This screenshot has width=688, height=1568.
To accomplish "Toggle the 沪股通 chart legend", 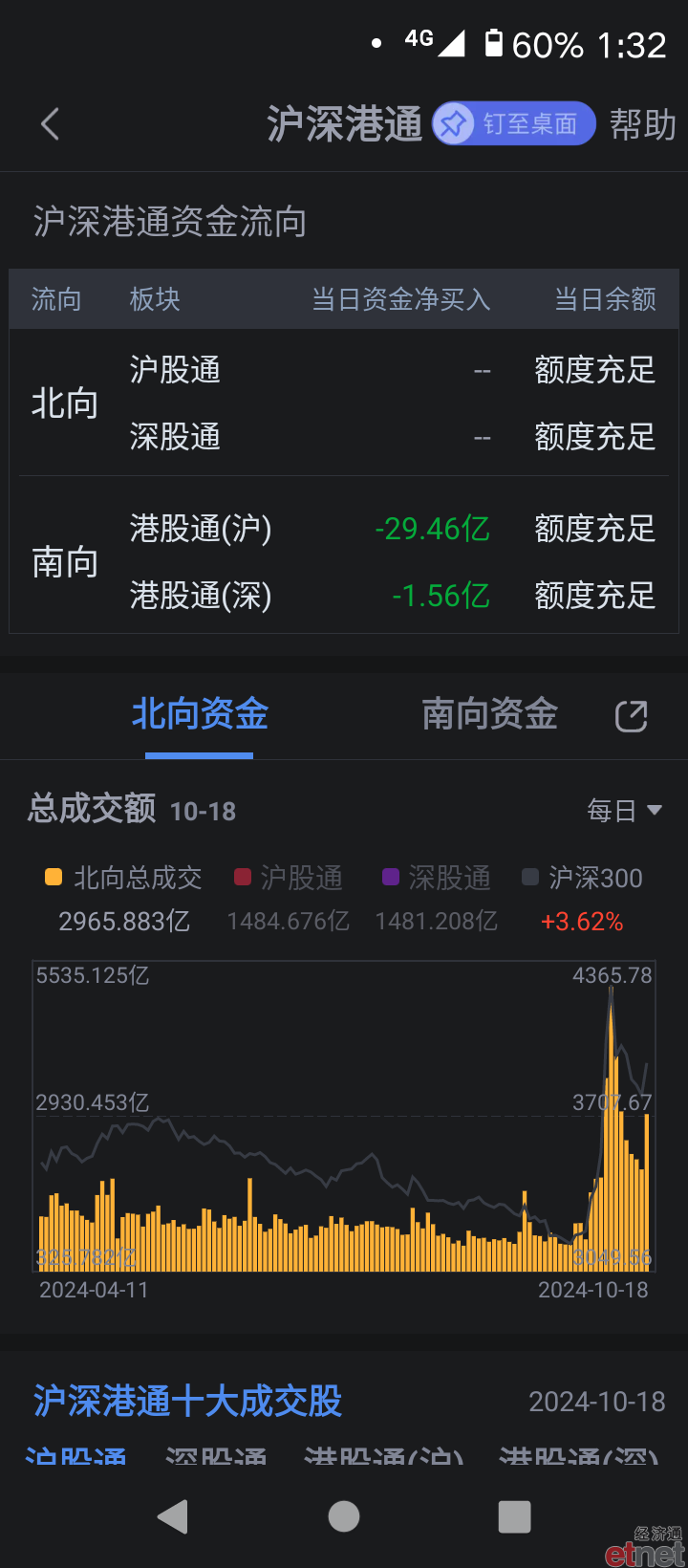I will [x=289, y=878].
